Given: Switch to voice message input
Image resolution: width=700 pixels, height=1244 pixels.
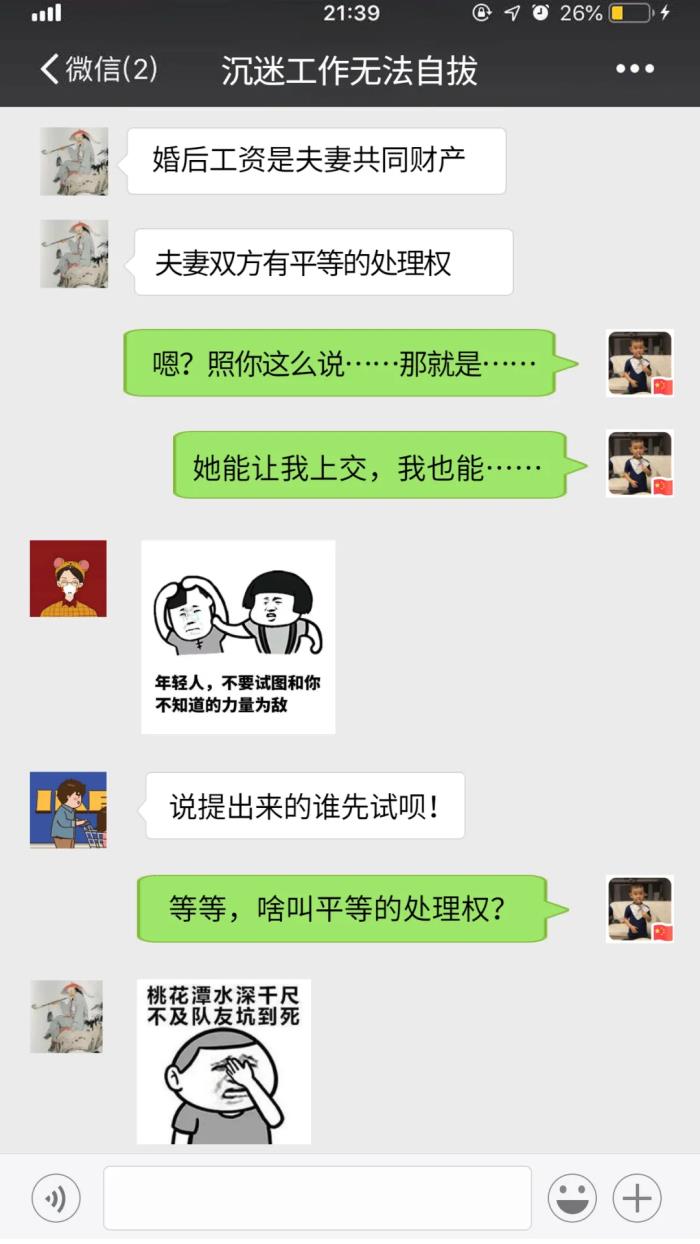Looking at the screenshot, I should click(x=56, y=1197).
